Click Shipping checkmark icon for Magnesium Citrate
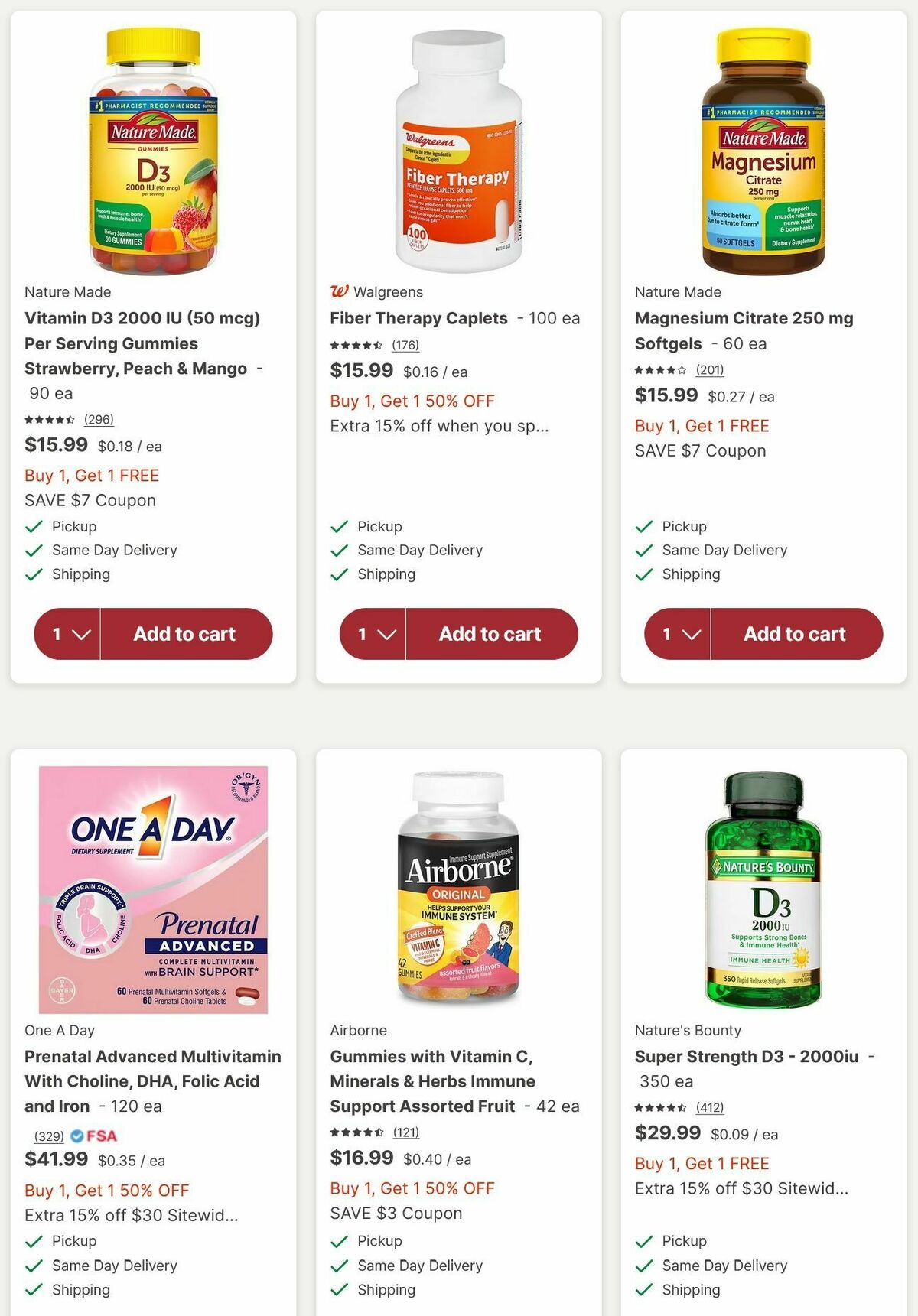The width and height of the screenshot is (918, 1316). pos(643,574)
